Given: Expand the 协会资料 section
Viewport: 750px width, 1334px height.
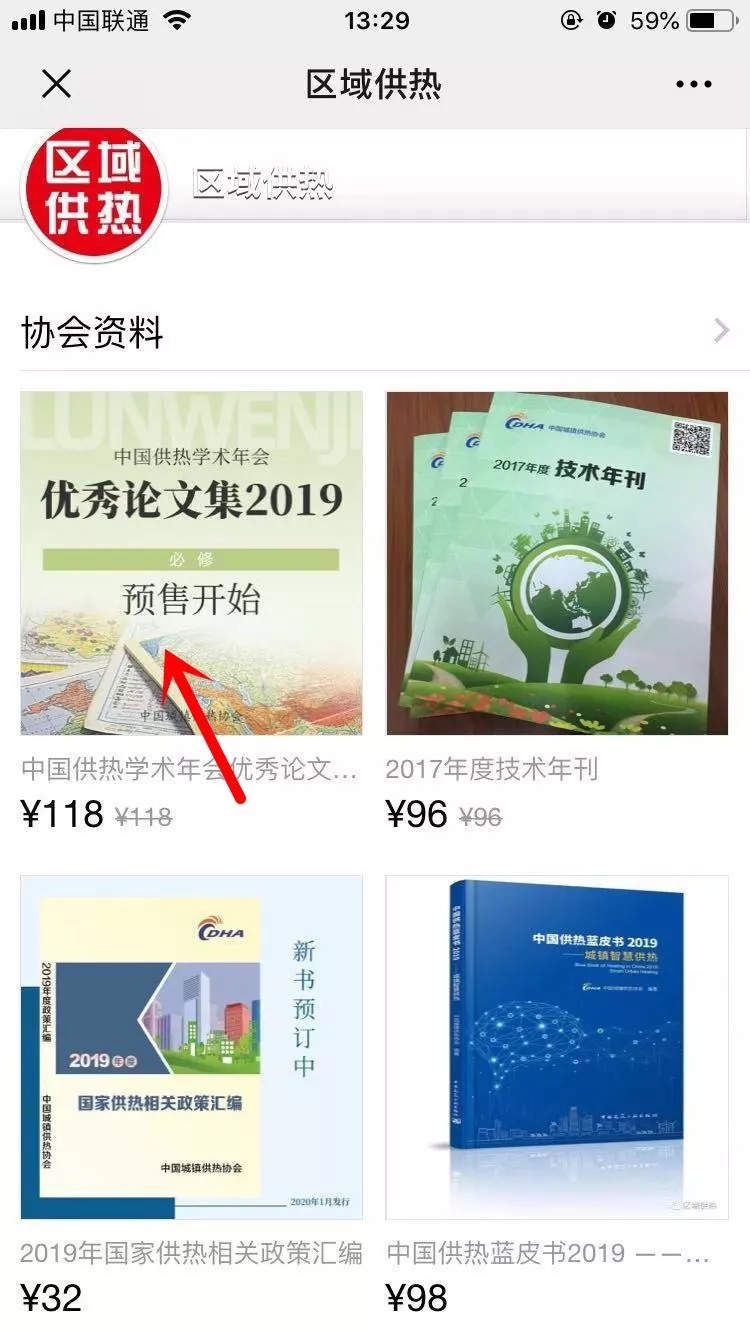Looking at the screenshot, I should pos(721,332).
